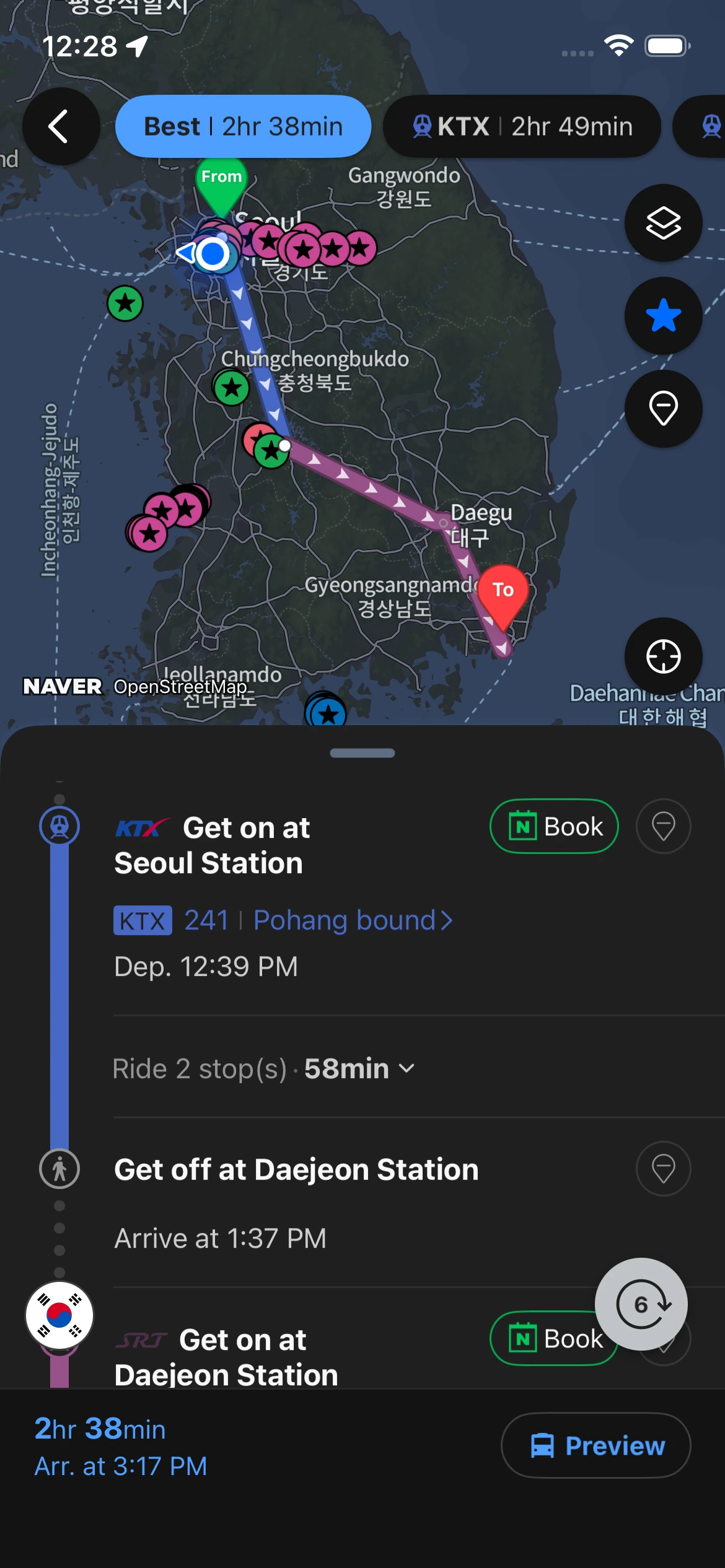Open the map layers selector

point(662,223)
